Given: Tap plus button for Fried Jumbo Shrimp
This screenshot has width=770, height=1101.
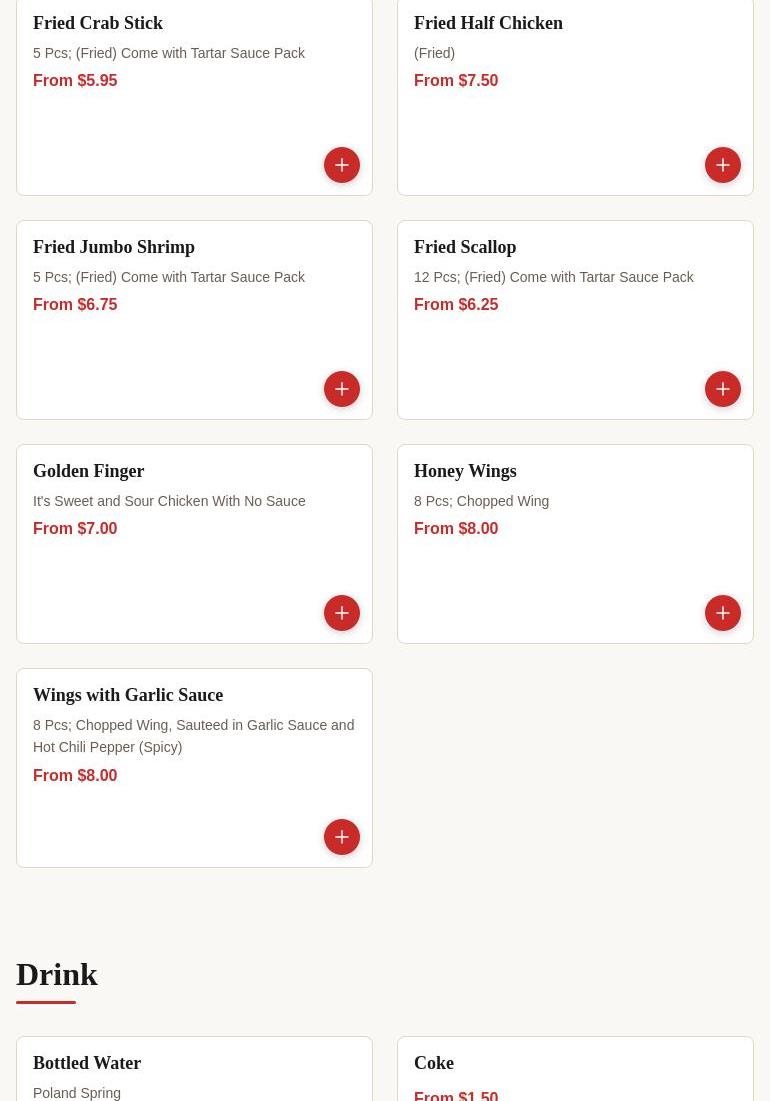Looking at the screenshot, I should click(x=342, y=389).
